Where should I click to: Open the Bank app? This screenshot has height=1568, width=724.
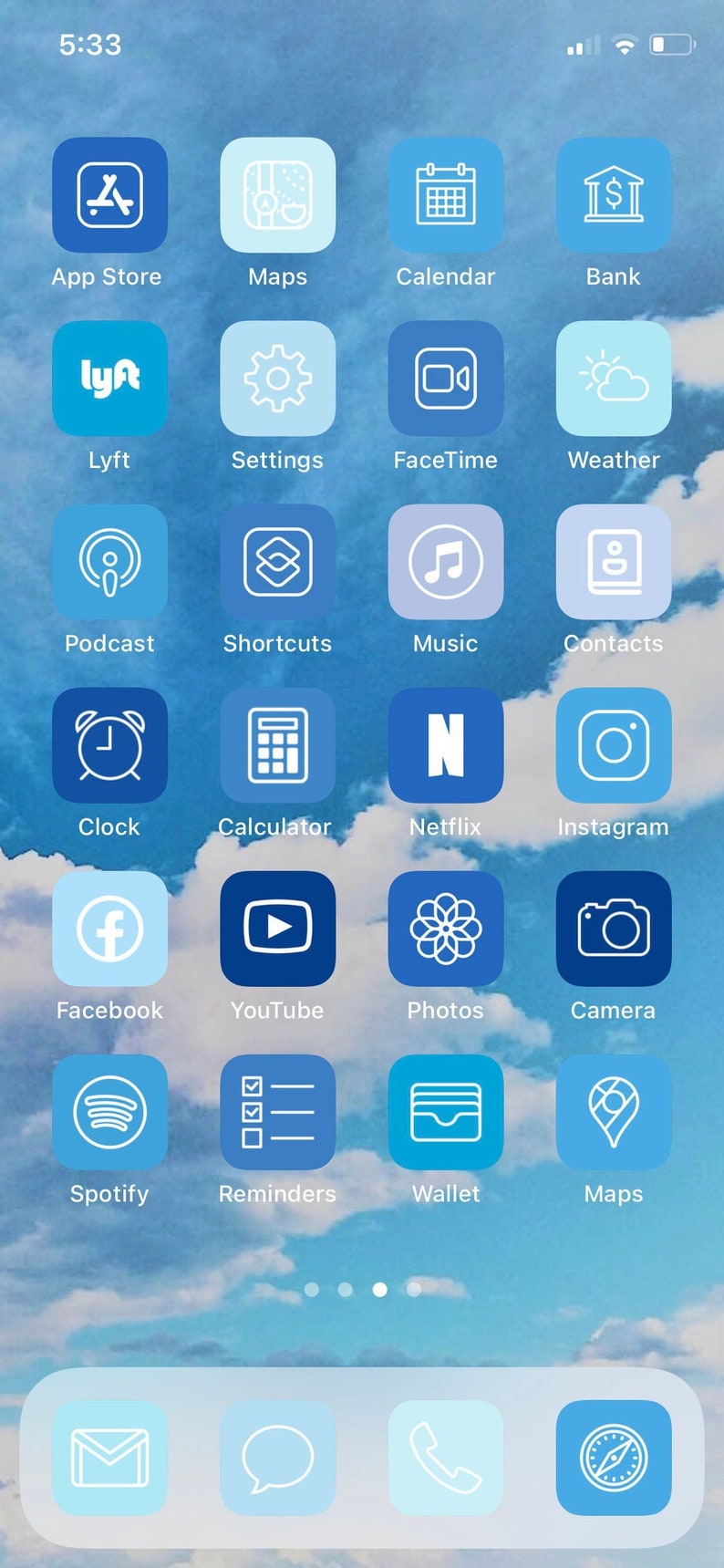(614, 194)
